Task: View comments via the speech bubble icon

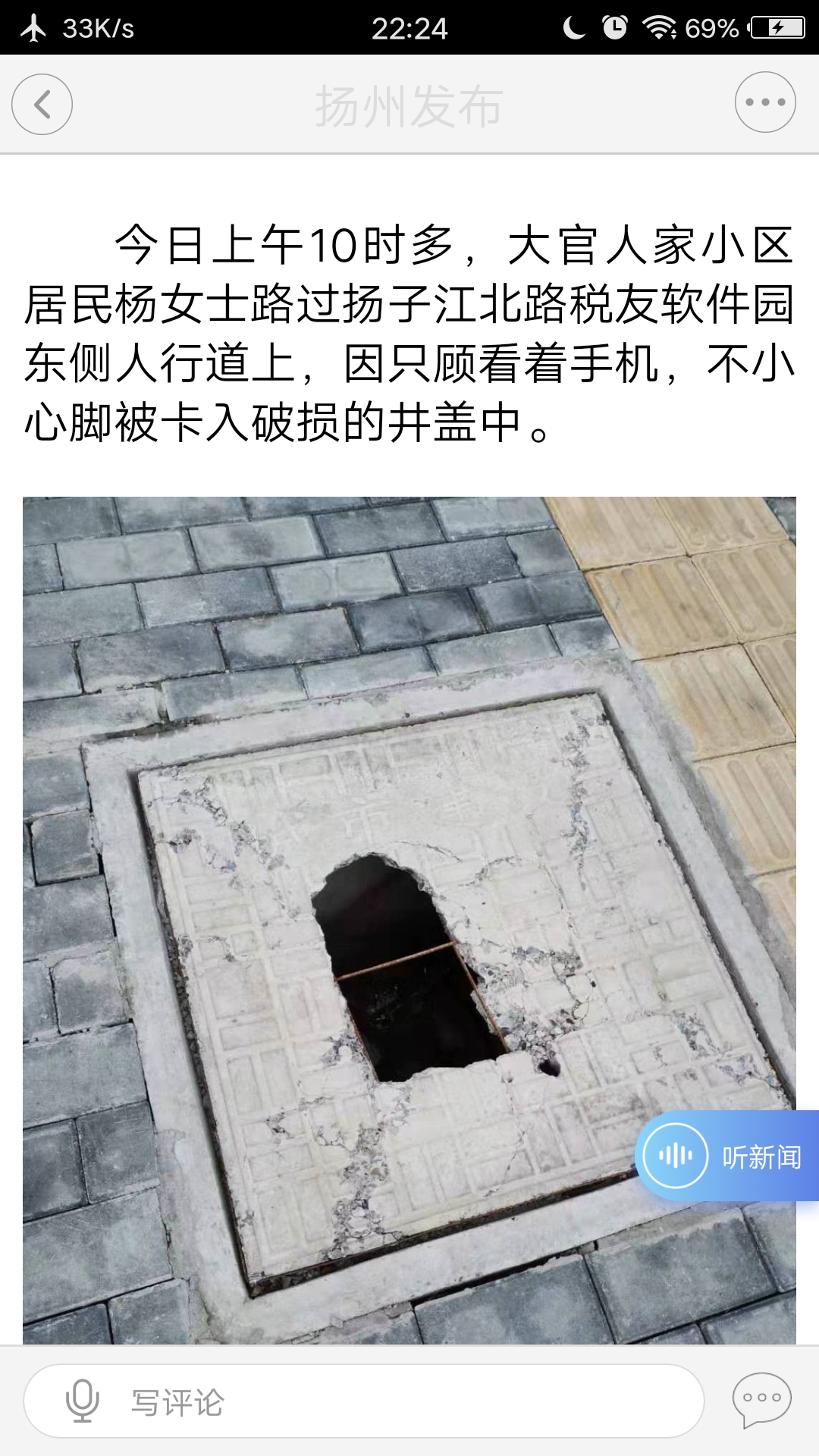Action: pyautogui.click(x=761, y=1399)
